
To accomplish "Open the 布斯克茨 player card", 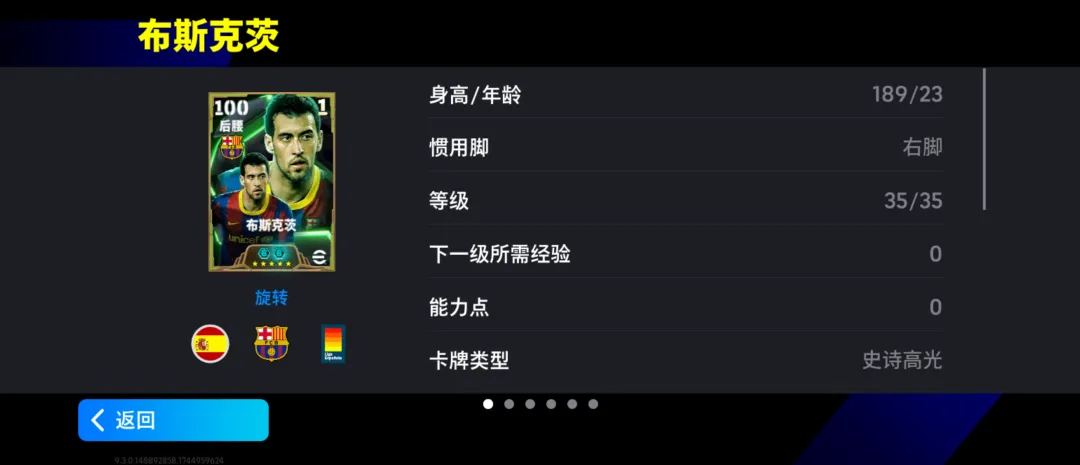I will point(271,182).
